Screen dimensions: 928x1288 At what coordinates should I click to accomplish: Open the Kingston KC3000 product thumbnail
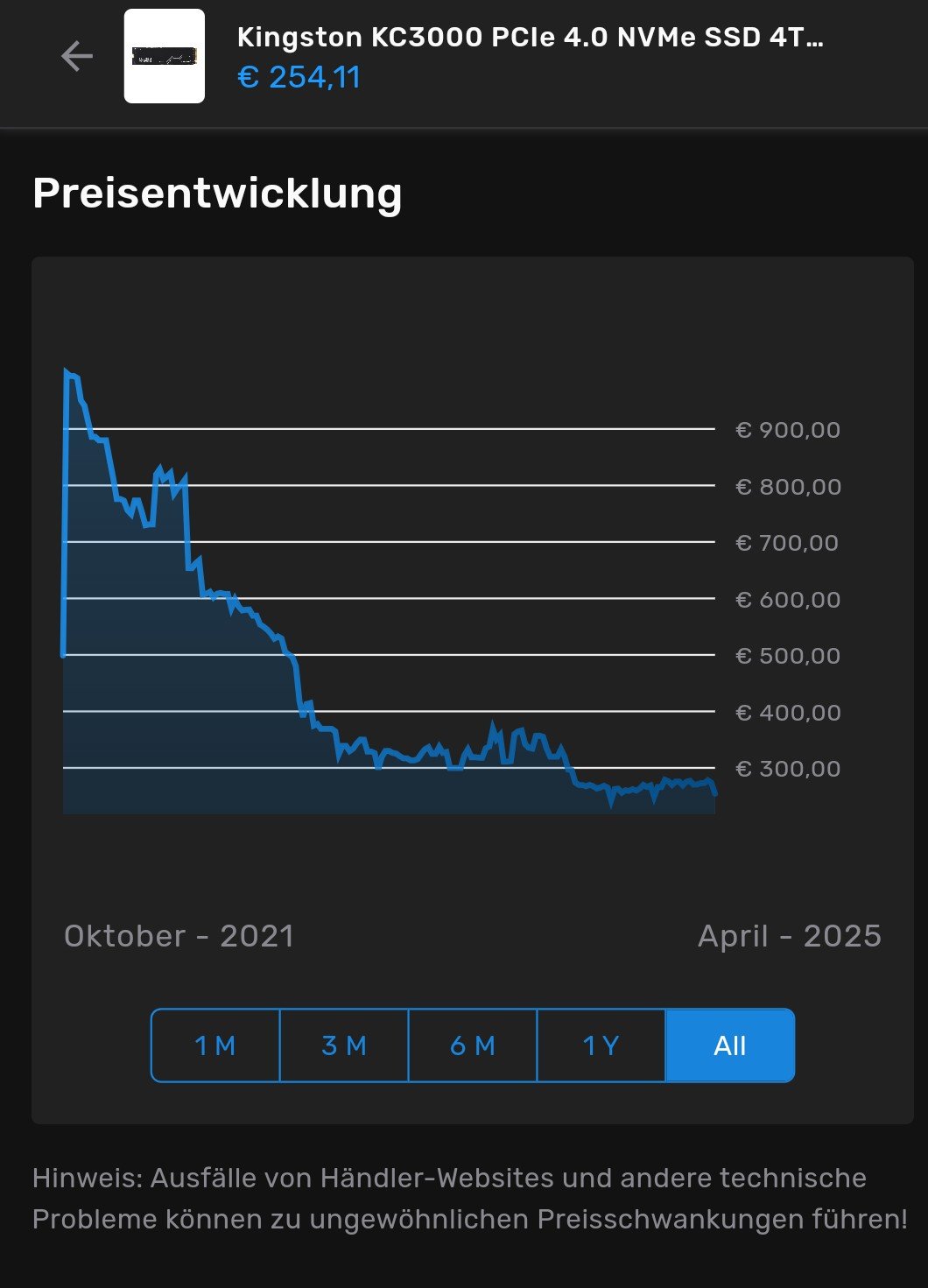click(165, 56)
